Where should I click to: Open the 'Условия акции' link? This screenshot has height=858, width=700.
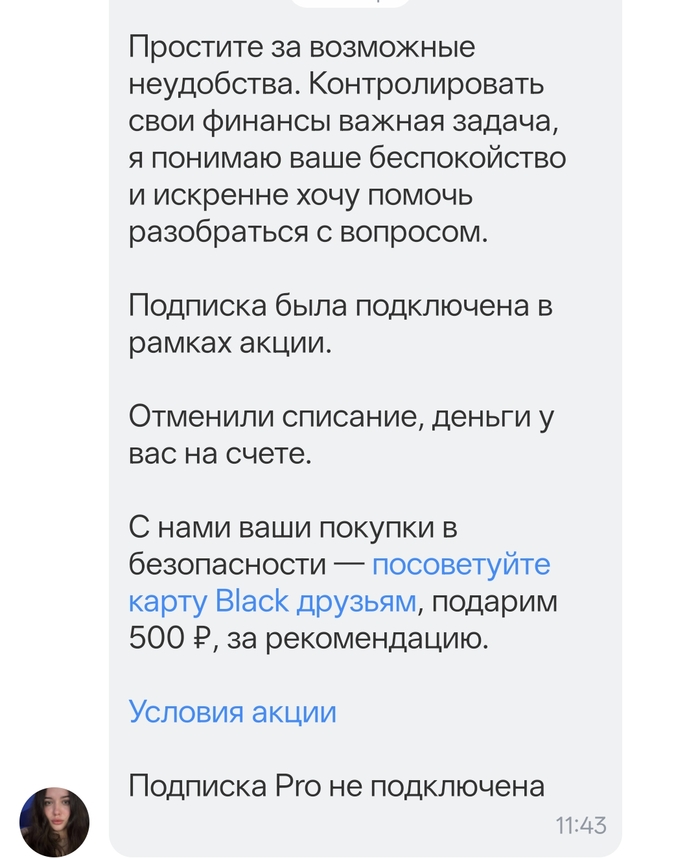tap(232, 712)
